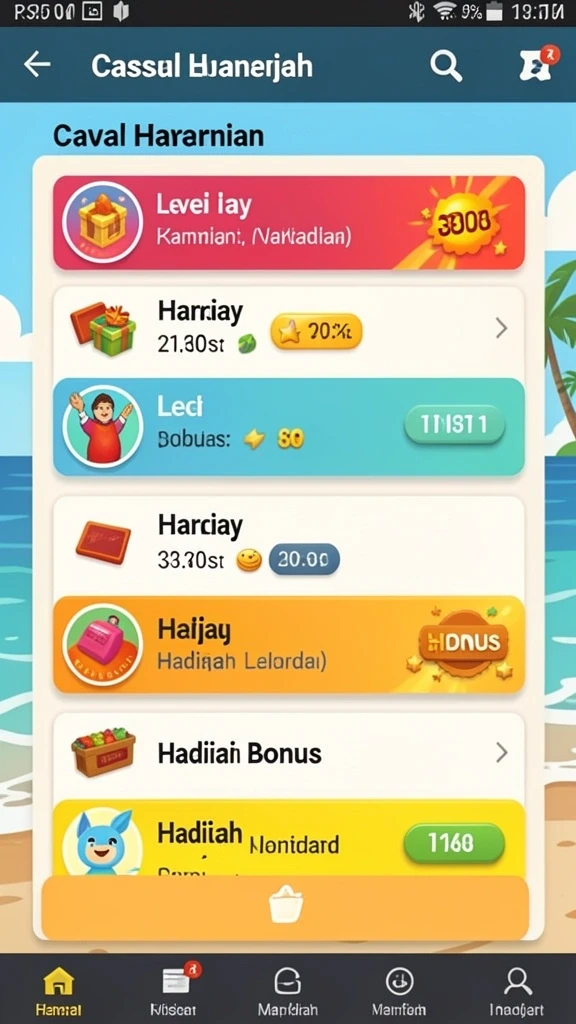Image resolution: width=576 pixels, height=1024 pixels.
Task: Open the blue Lecl bonus card
Action: (x=289, y=426)
